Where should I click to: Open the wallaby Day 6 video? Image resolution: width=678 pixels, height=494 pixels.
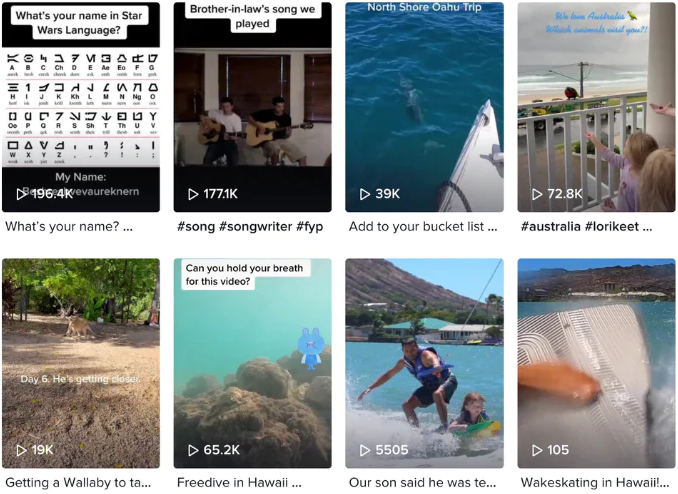81,363
